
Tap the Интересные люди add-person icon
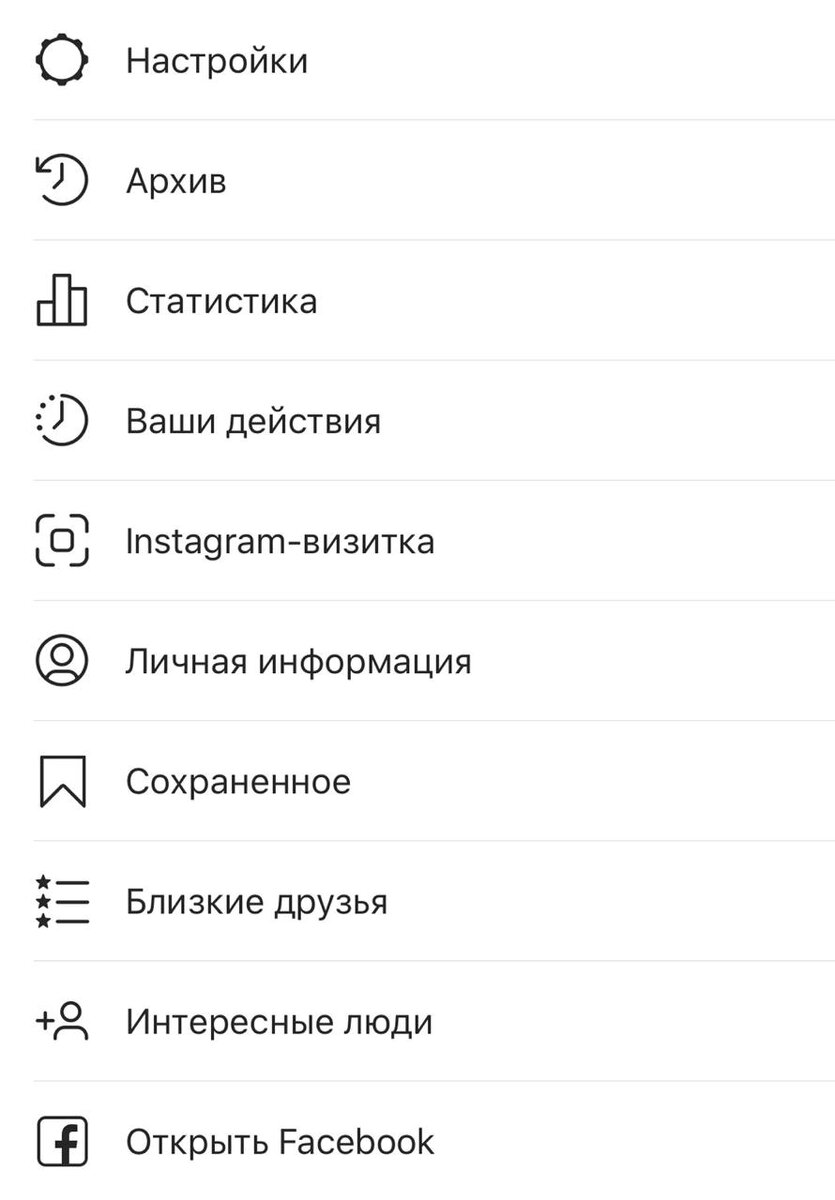(62, 1021)
